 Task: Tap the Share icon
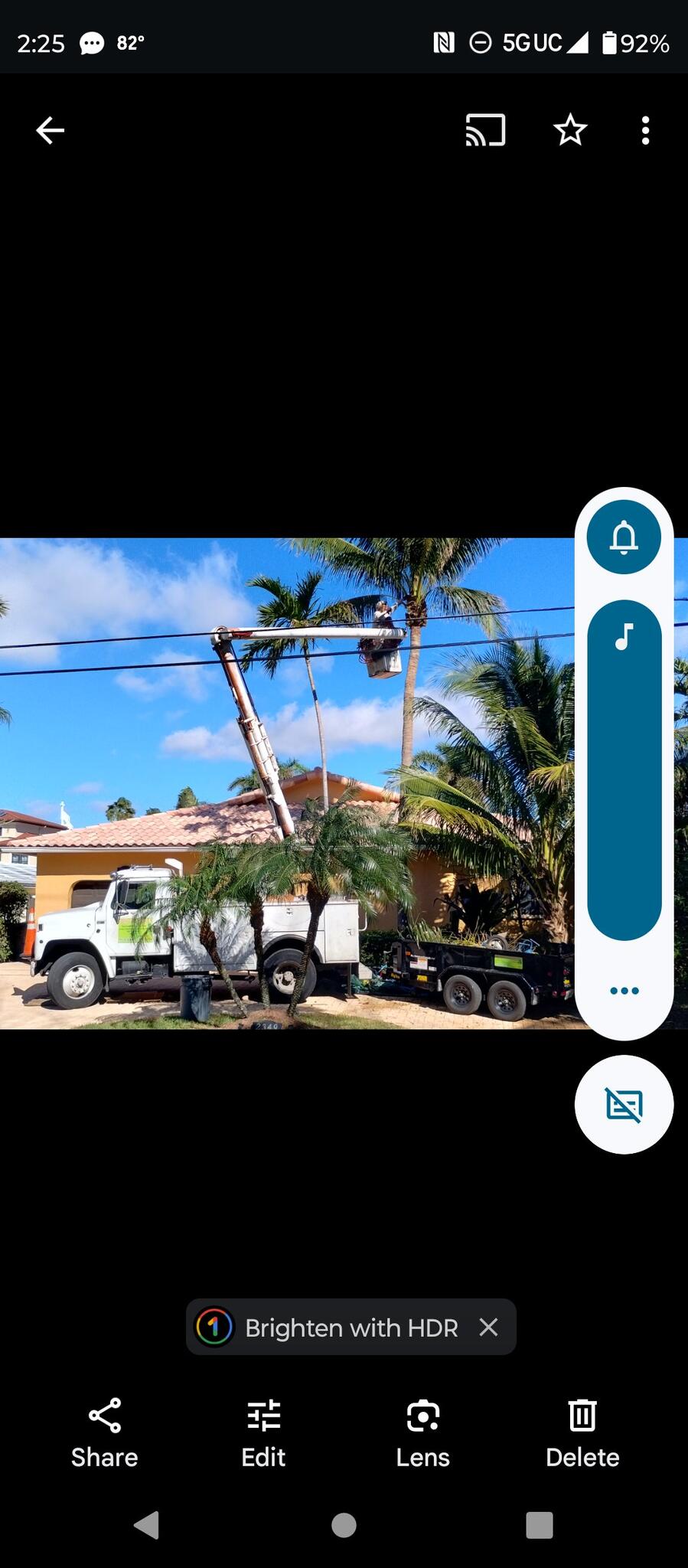click(103, 1416)
